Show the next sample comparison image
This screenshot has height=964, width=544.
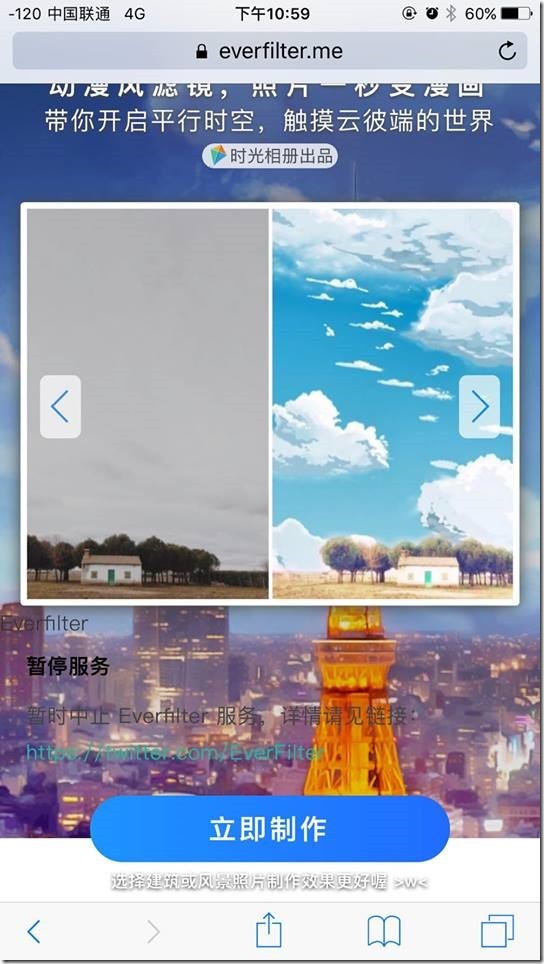tap(479, 406)
